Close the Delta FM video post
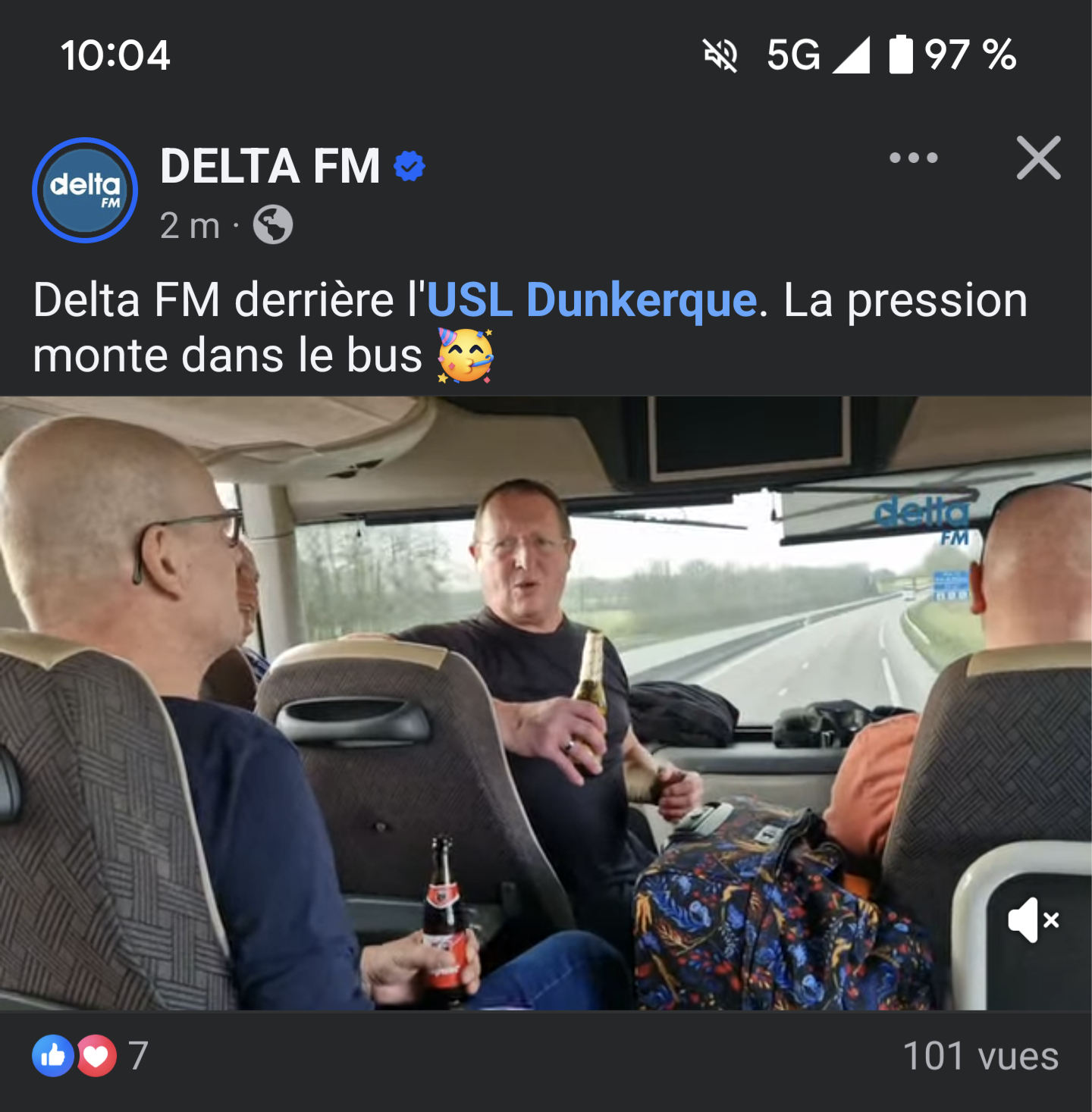Viewport: 1092px width, 1112px height. click(1038, 158)
